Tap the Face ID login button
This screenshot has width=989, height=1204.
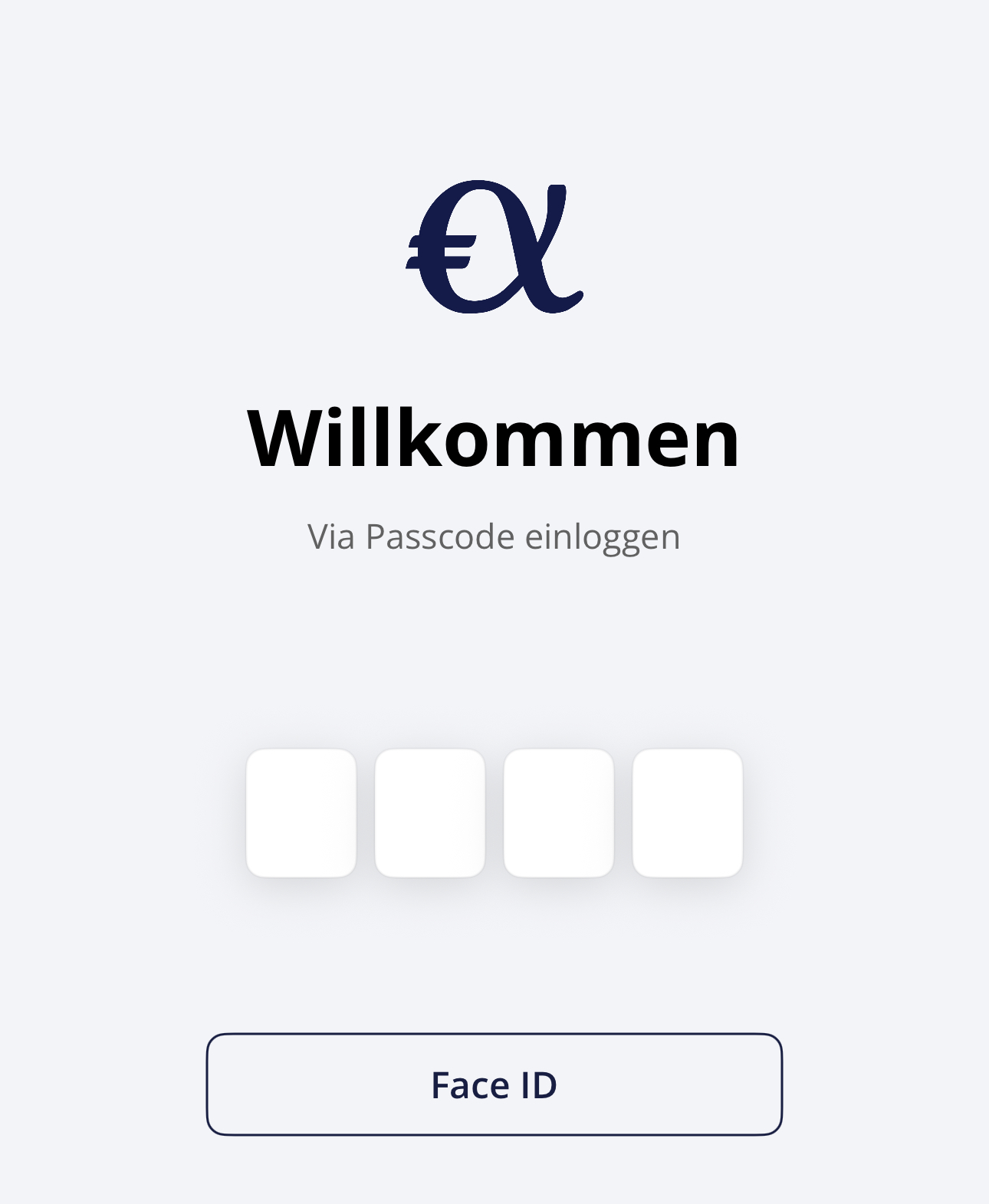click(x=494, y=1084)
